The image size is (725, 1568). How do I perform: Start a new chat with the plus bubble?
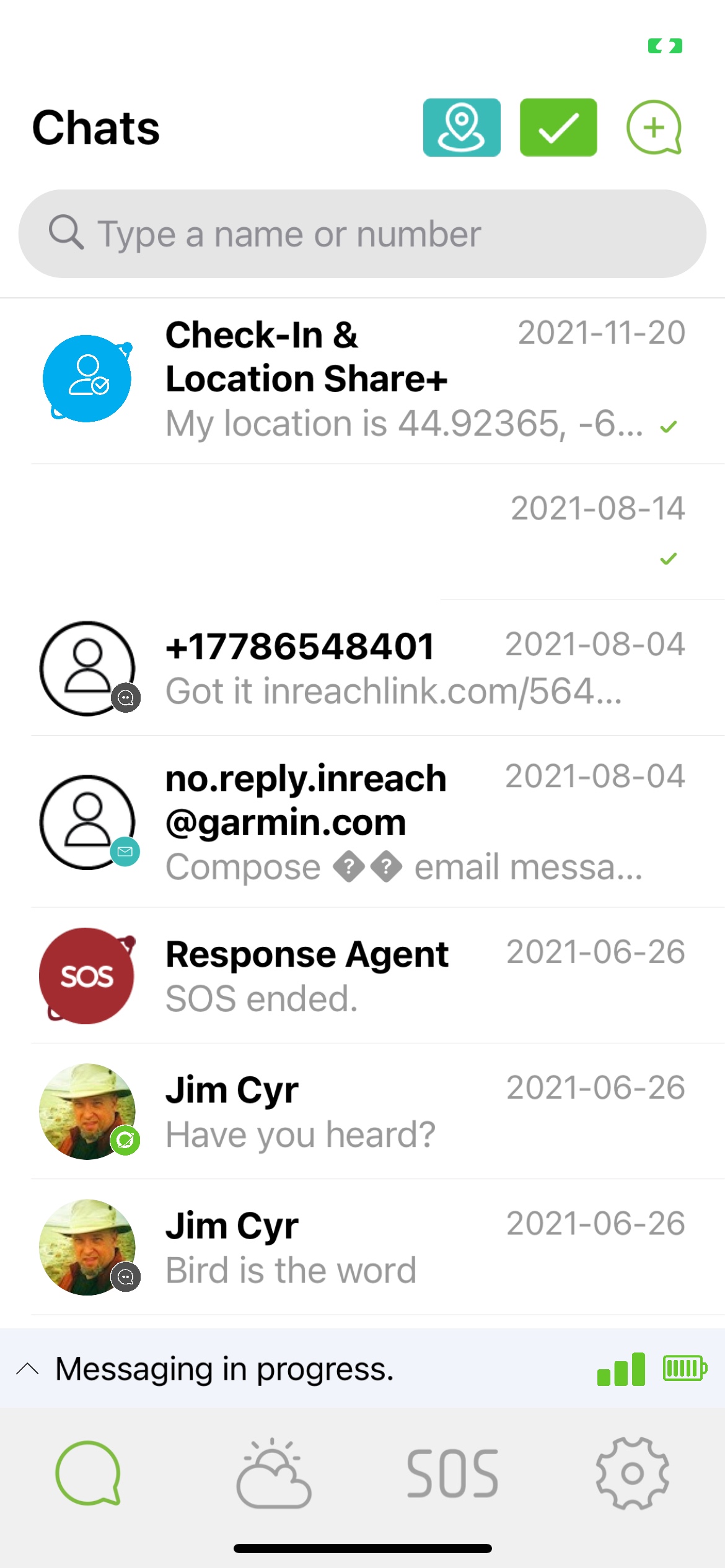point(654,128)
